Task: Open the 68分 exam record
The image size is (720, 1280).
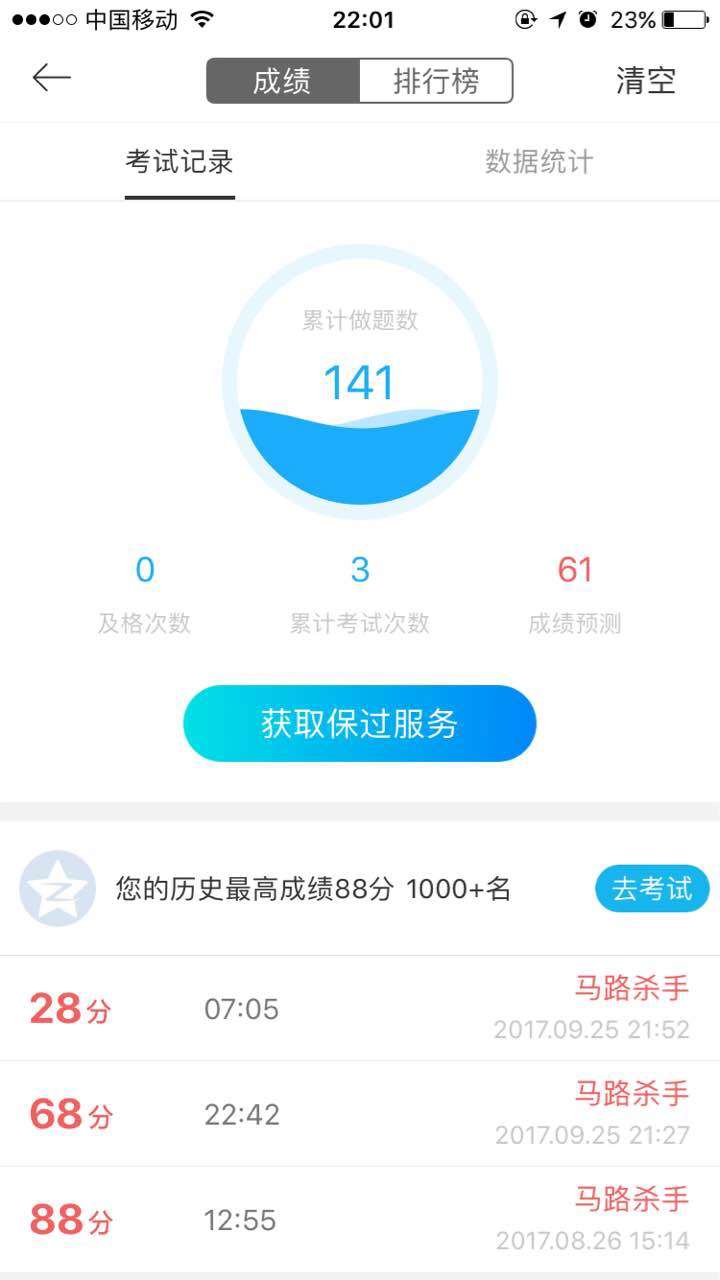Action: click(360, 1114)
